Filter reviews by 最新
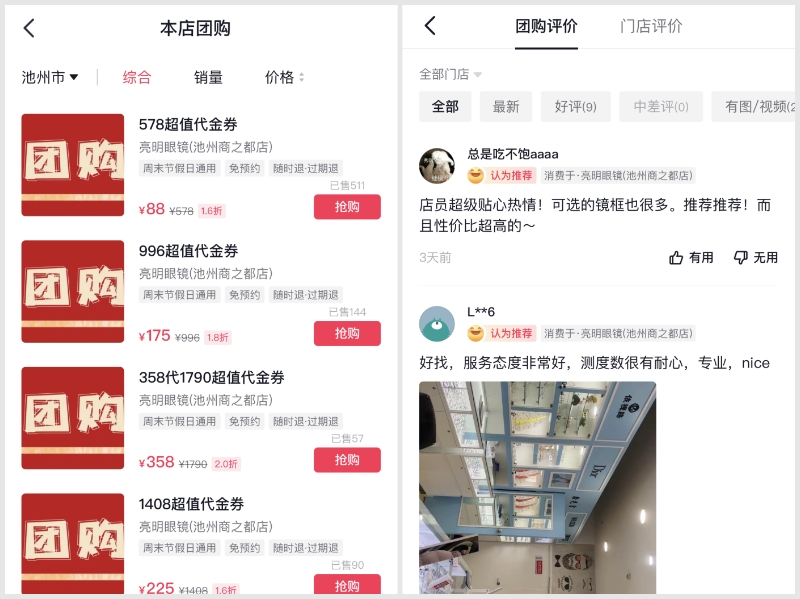This screenshot has height=599, width=800. pyautogui.click(x=506, y=107)
